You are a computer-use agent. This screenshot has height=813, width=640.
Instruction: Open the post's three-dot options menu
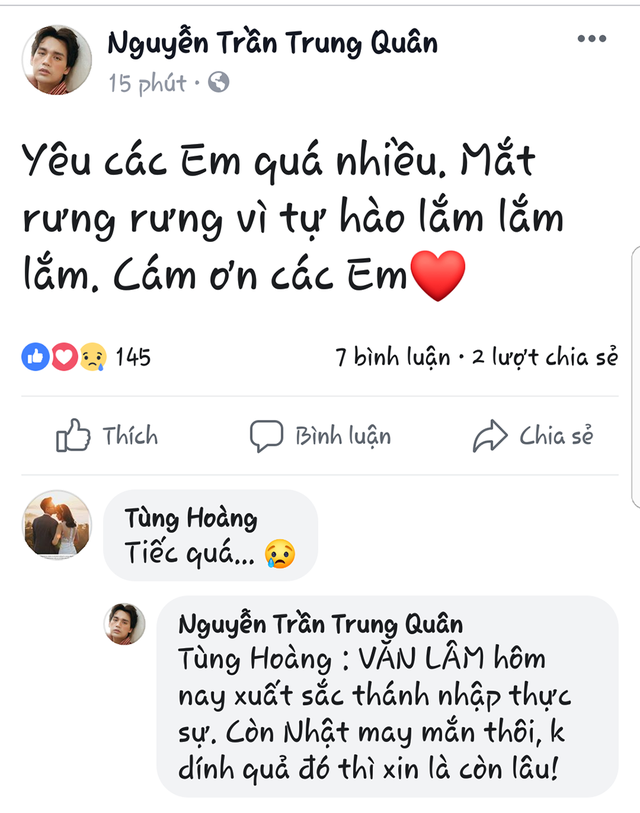591,40
